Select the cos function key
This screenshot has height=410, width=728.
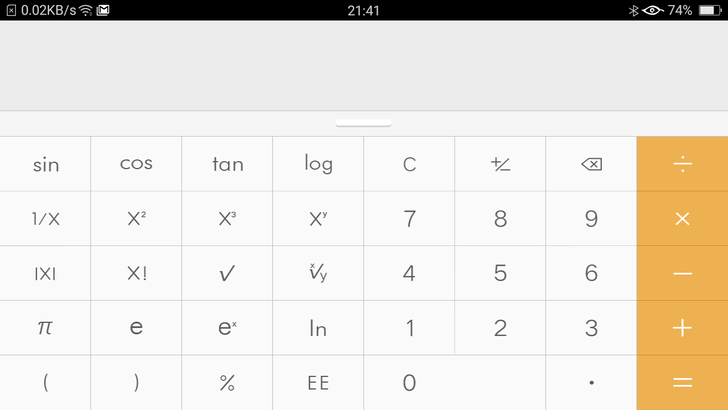click(x=136, y=164)
